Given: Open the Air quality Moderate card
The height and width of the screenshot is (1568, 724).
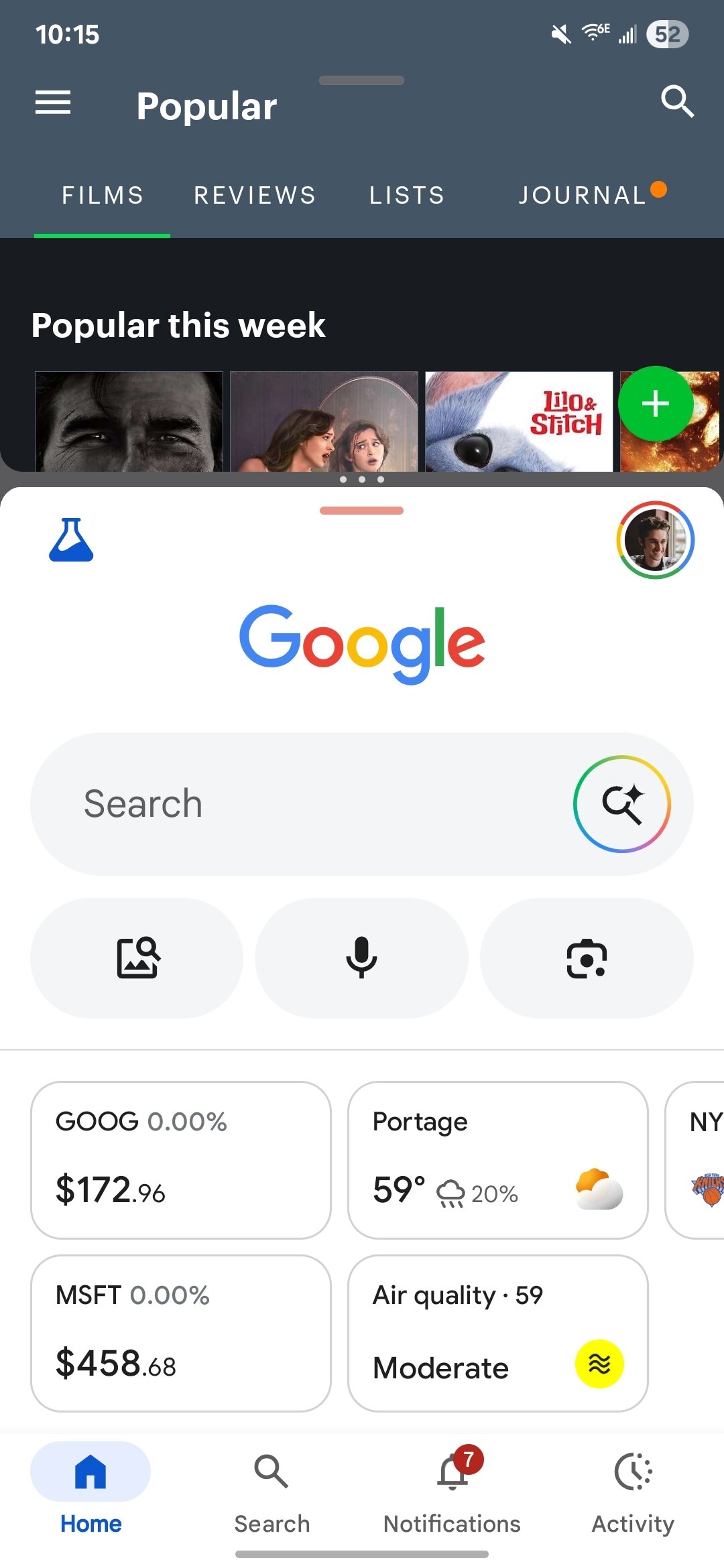Looking at the screenshot, I should 497,1333.
